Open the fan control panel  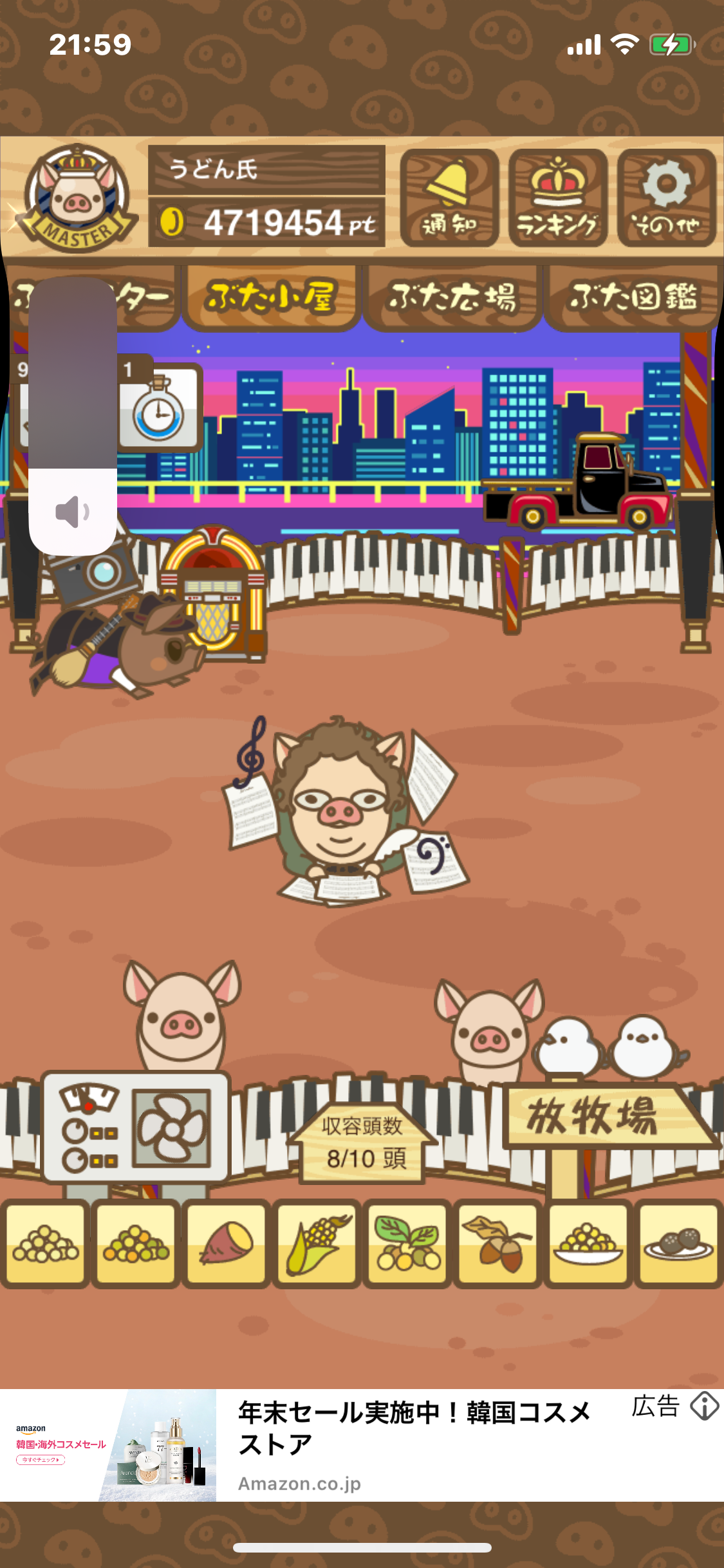pos(136,1127)
